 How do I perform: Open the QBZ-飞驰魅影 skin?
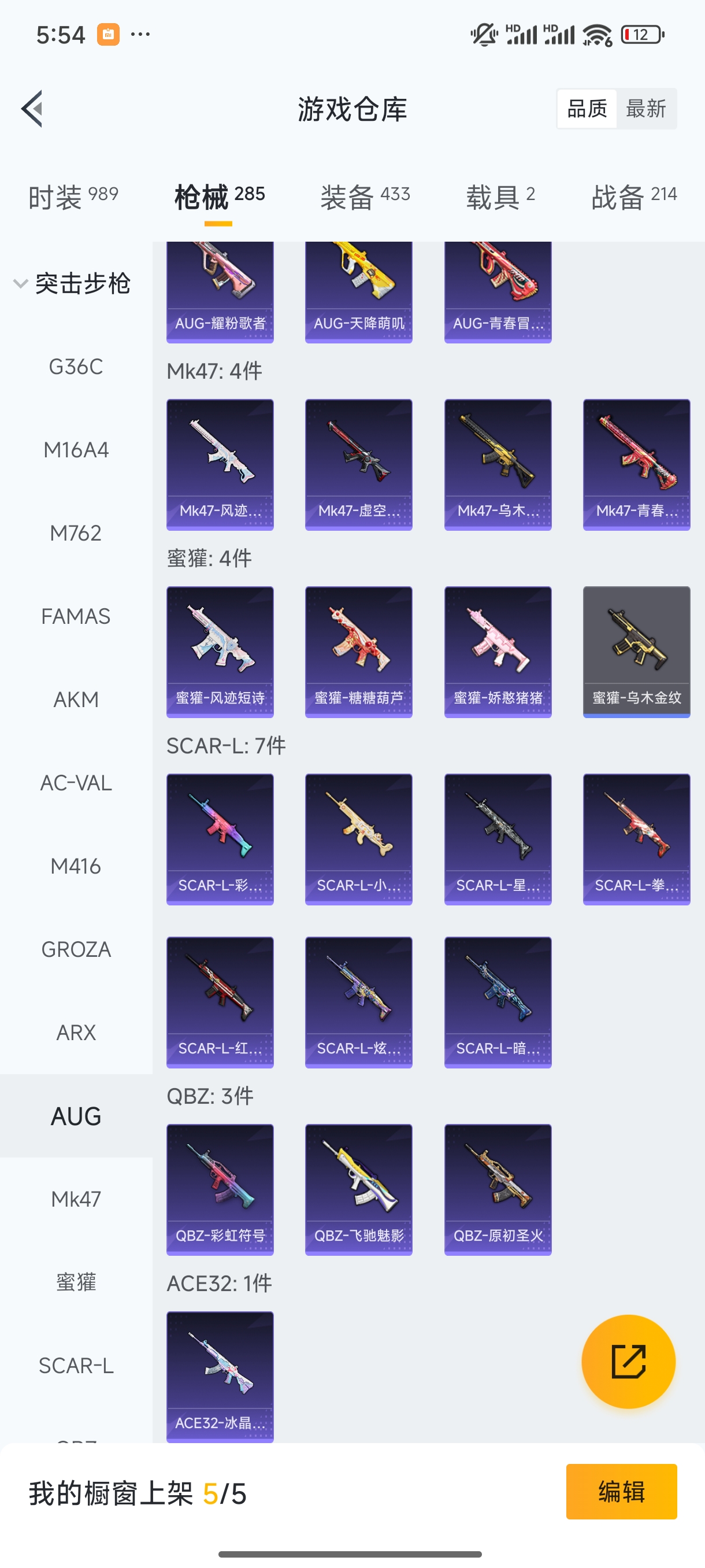tap(358, 1189)
